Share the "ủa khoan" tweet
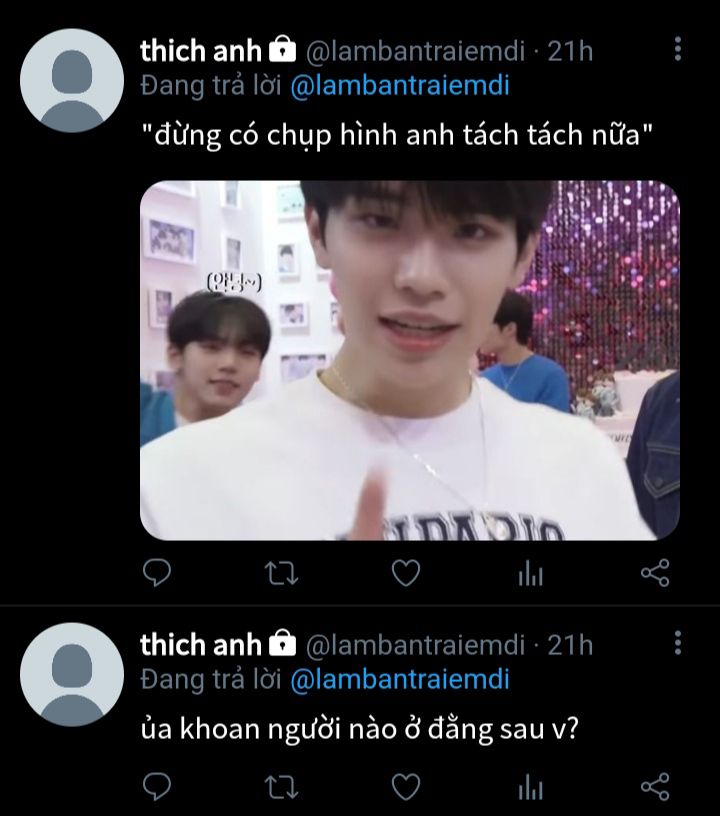This screenshot has width=720, height=816. click(x=654, y=787)
